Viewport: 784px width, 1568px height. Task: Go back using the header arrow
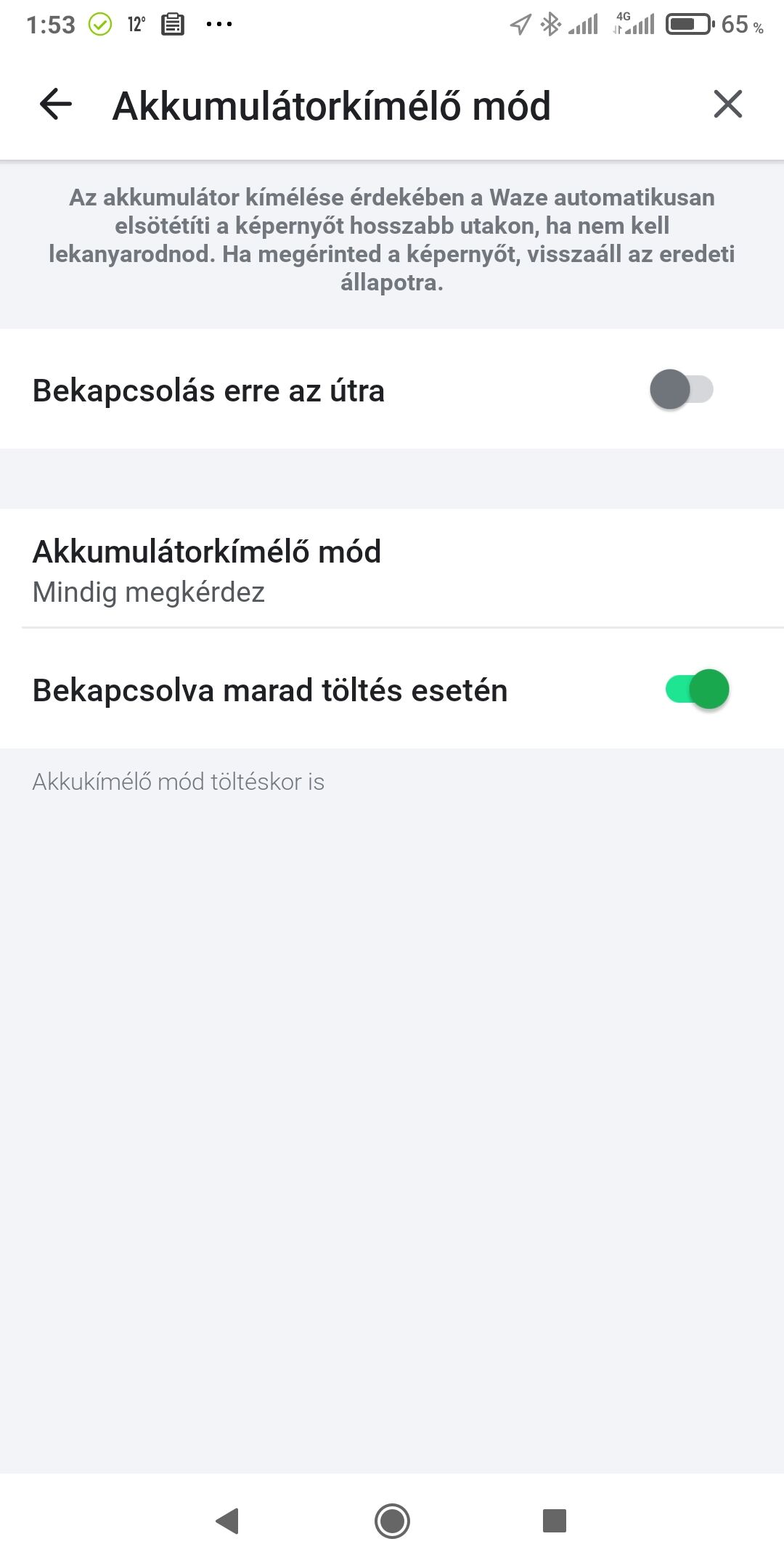(x=56, y=105)
